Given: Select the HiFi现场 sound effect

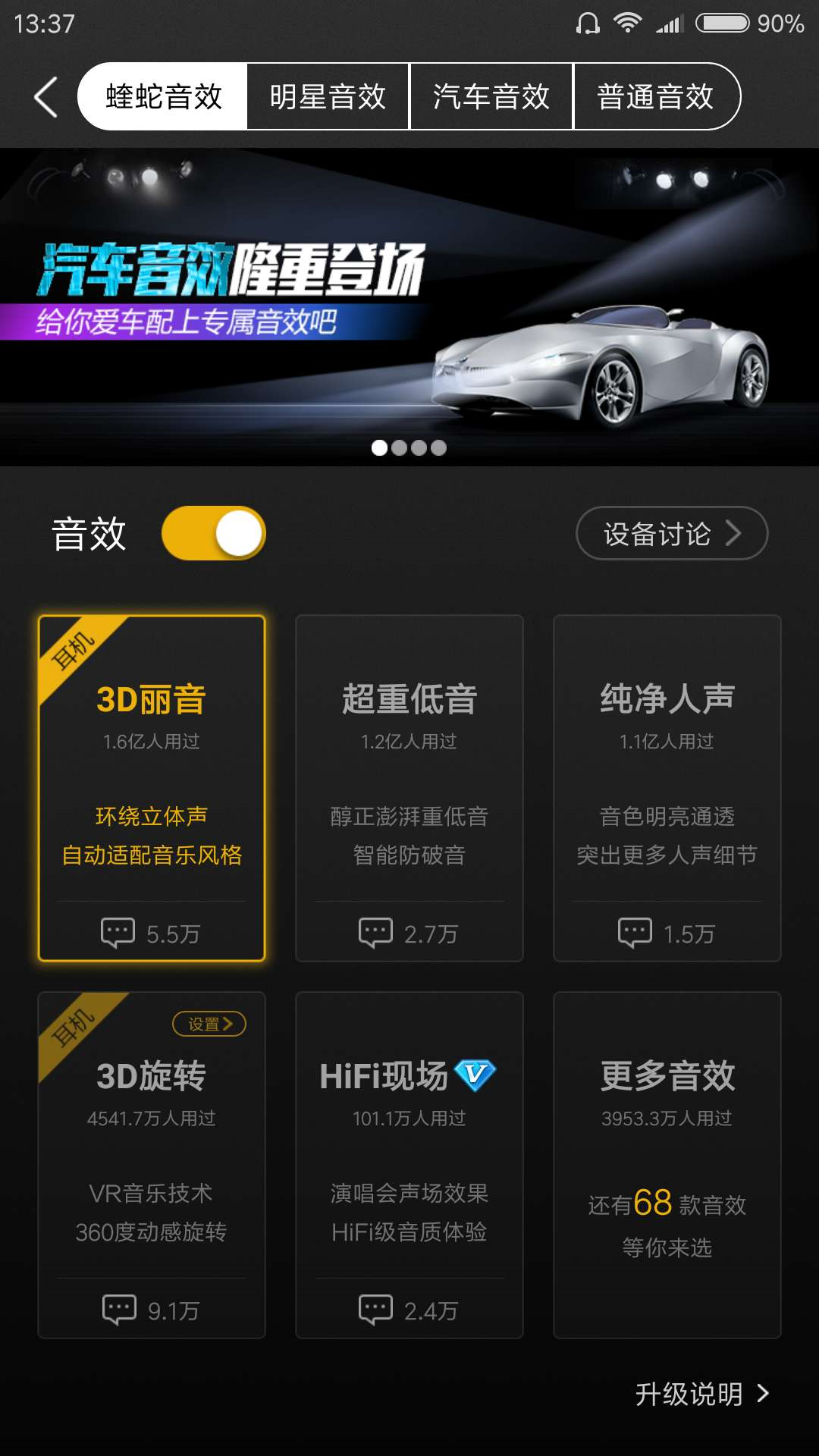Looking at the screenshot, I should click(x=409, y=1137).
